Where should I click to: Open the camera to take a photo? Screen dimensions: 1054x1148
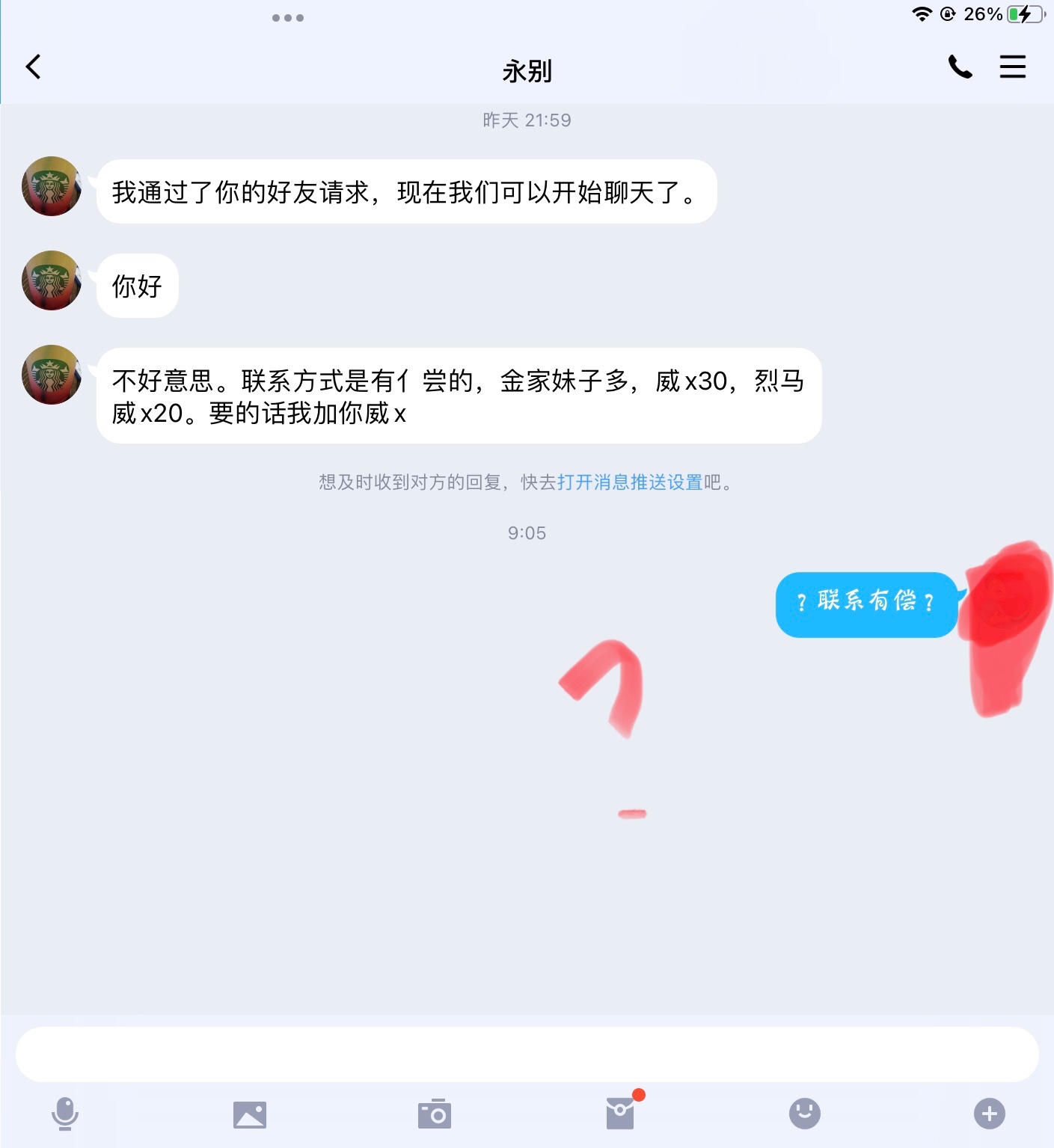[x=435, y=1114]
